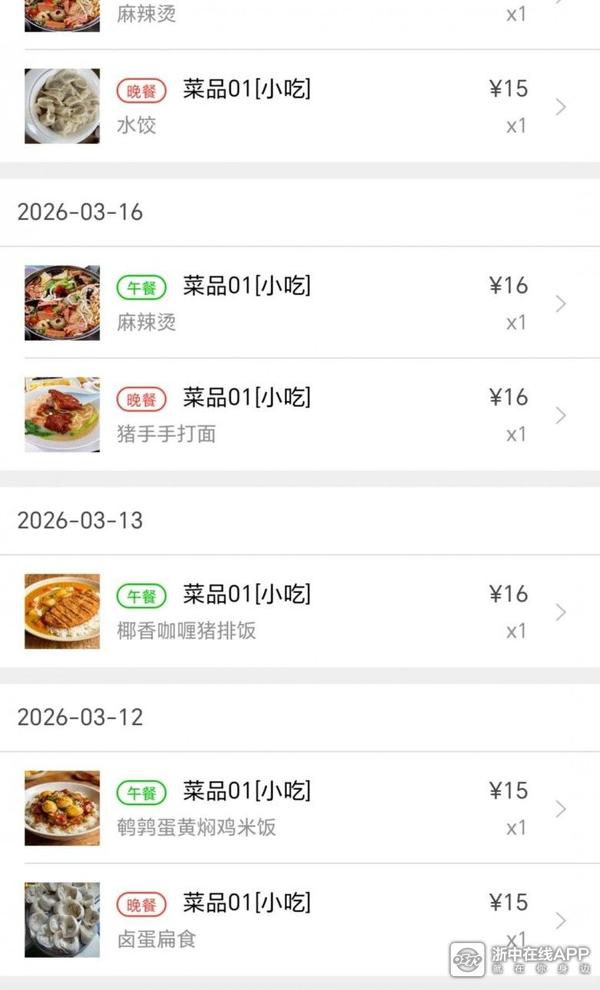This screenshot has height=990, width=600.
Task: View the 2026-03-16 lunch 麻辣烫 order
Action: (300, 303)
